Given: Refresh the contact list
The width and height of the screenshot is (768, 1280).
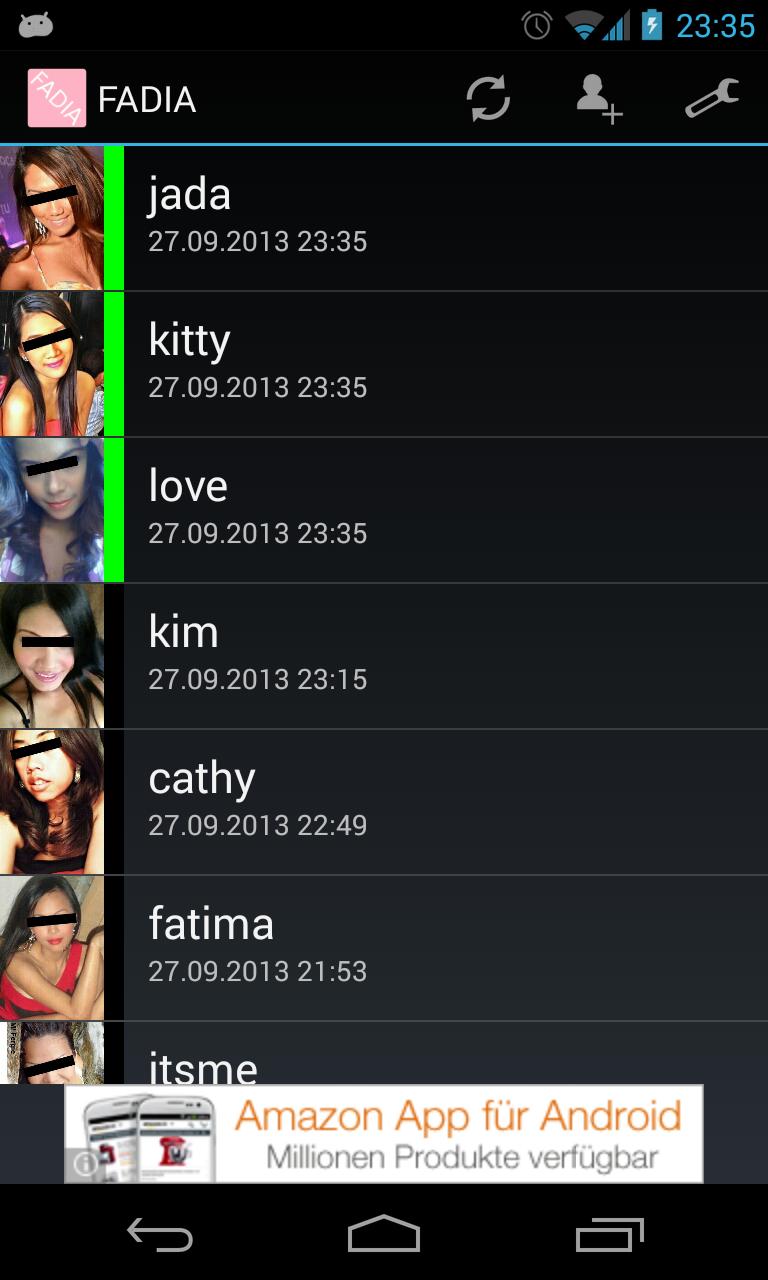Looking at the screenshot, I should (x=488, y=99).
